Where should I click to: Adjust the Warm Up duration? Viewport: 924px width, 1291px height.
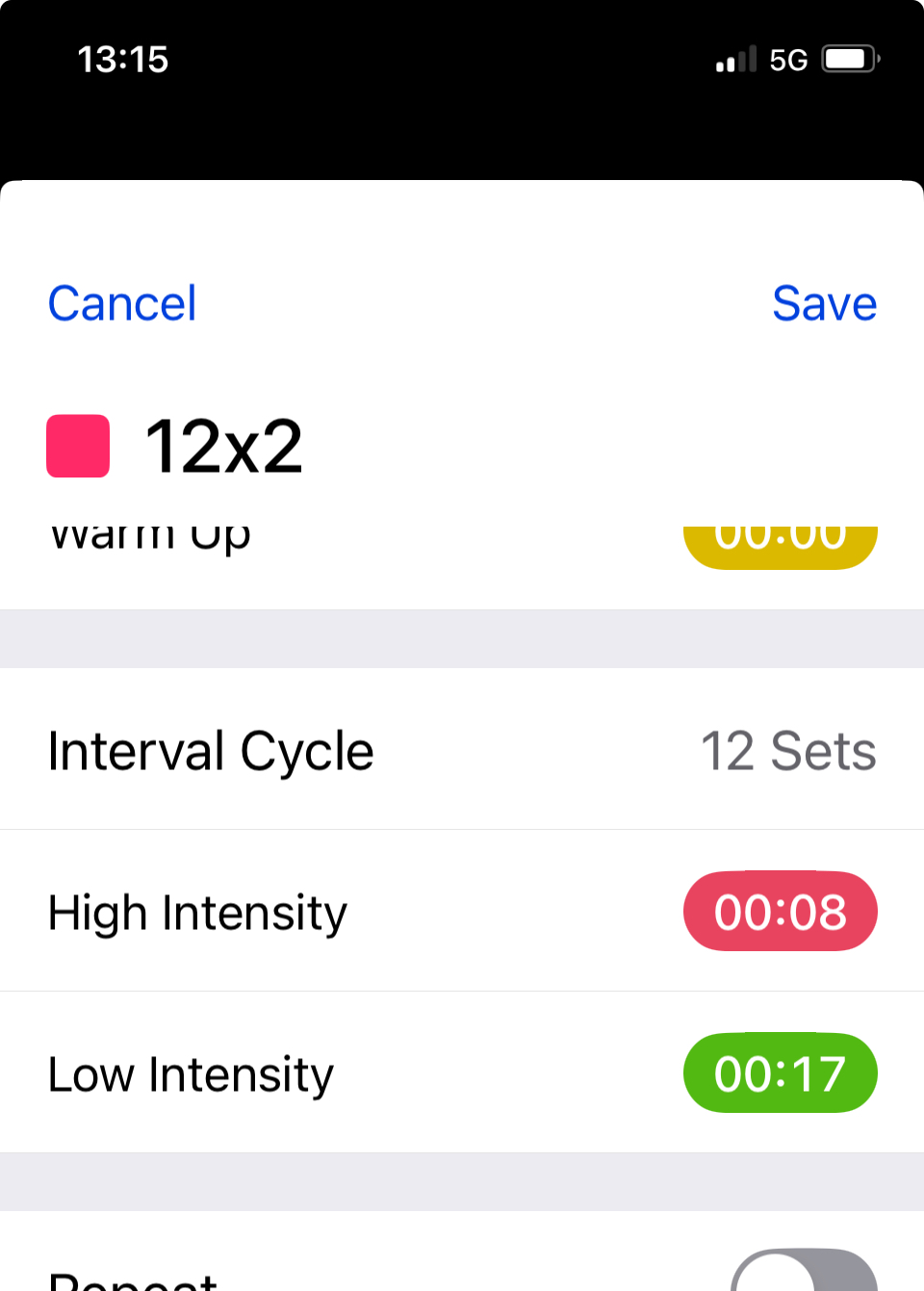780,545
